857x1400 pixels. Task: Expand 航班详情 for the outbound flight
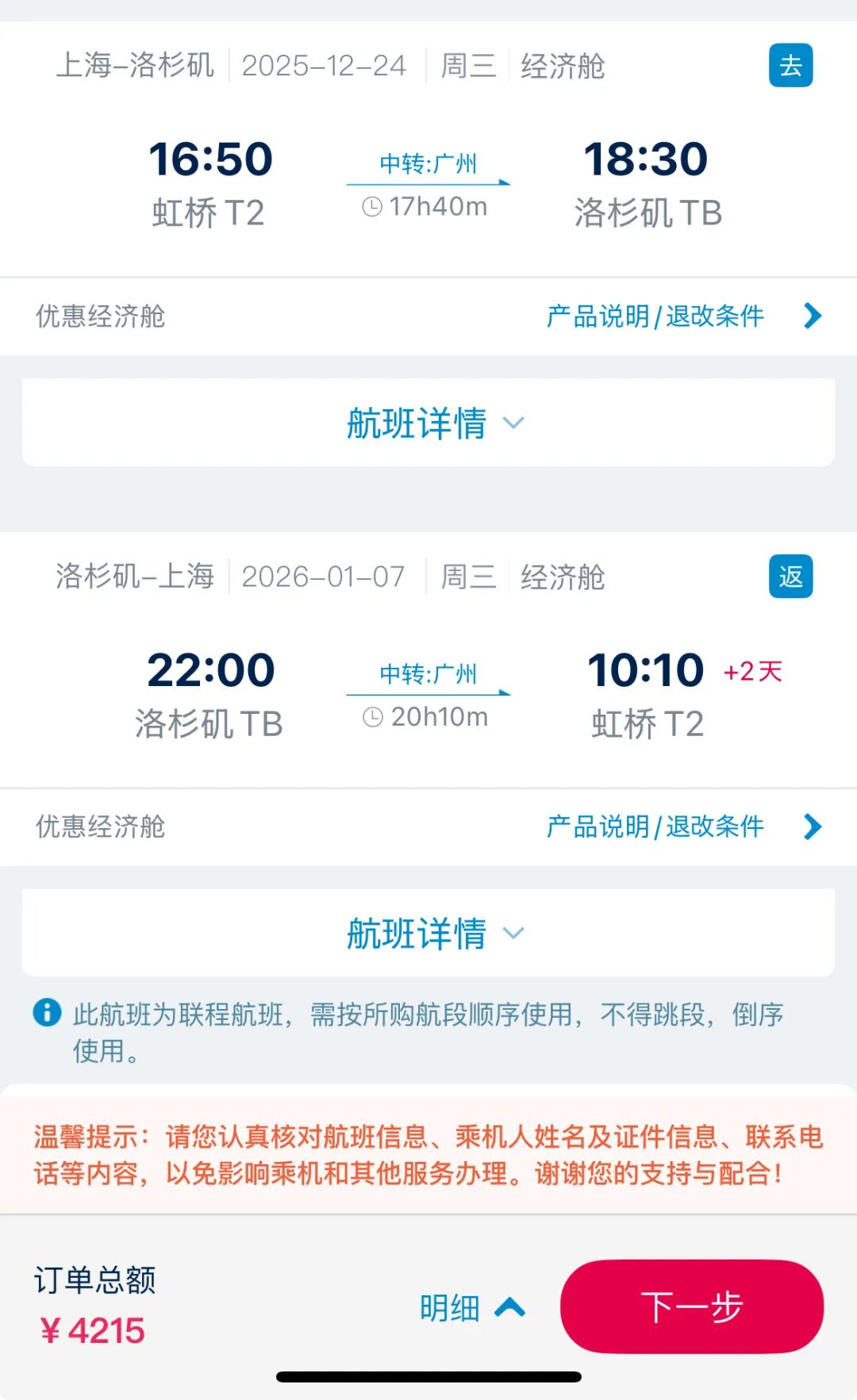(428, 423)
